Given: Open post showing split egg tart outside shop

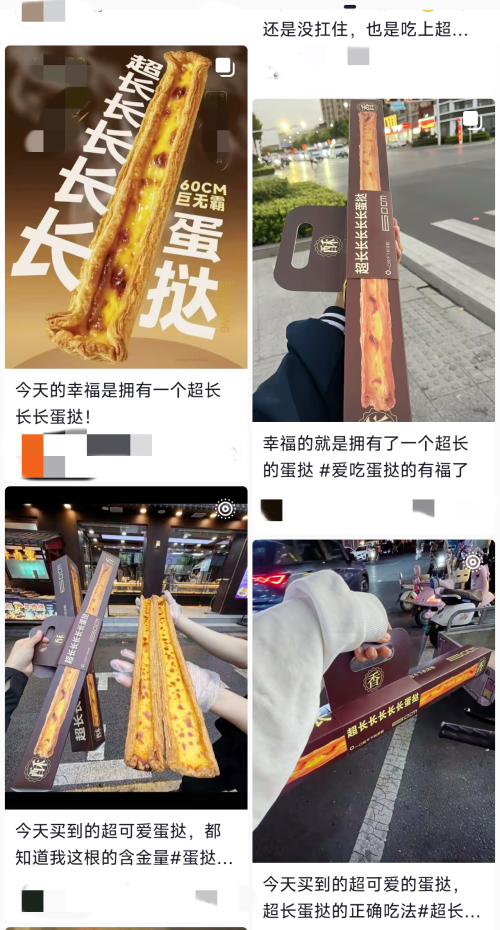Looking at the screenshot, I should (126, 648).
